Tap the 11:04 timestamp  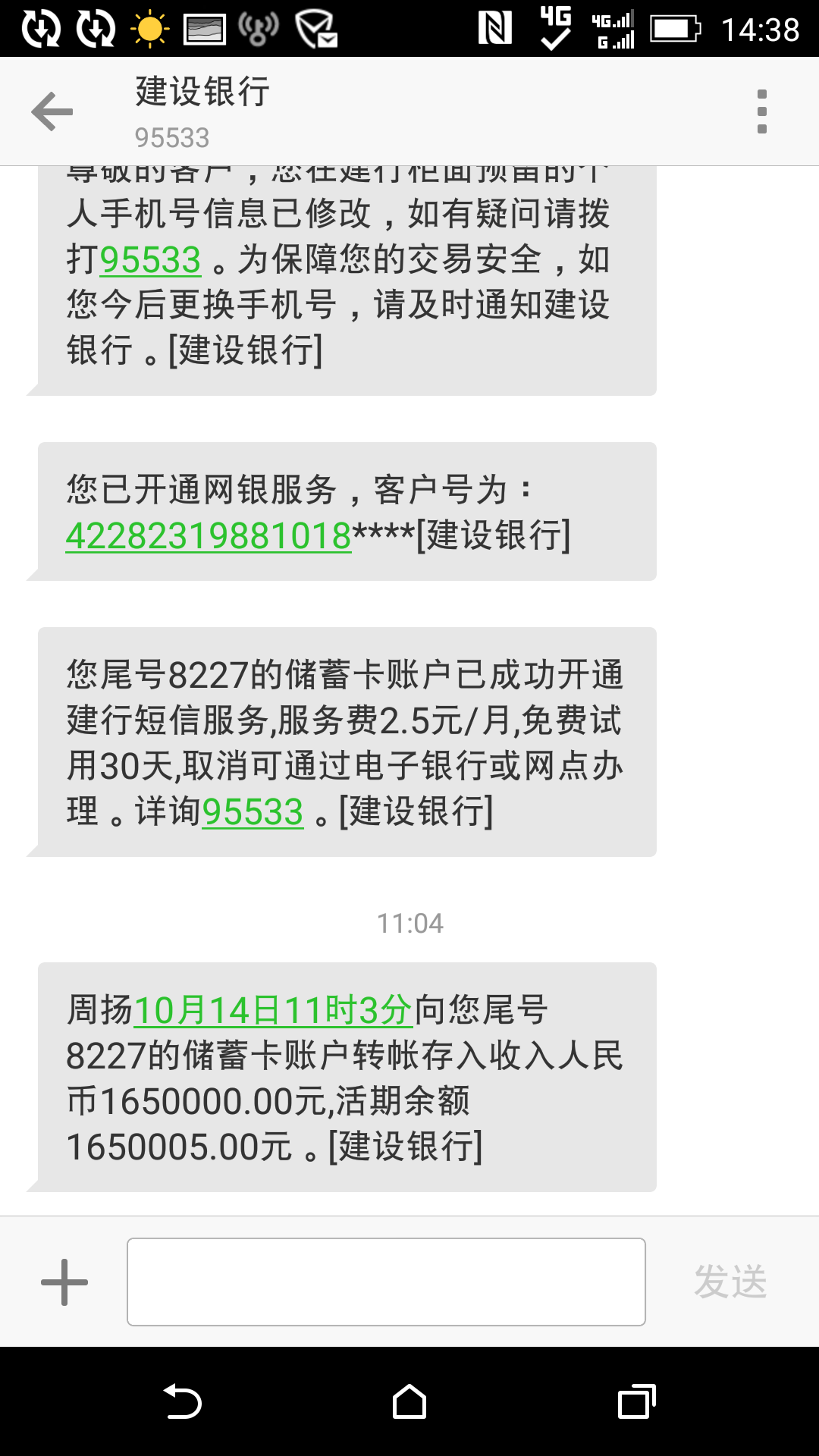point(409,924)
